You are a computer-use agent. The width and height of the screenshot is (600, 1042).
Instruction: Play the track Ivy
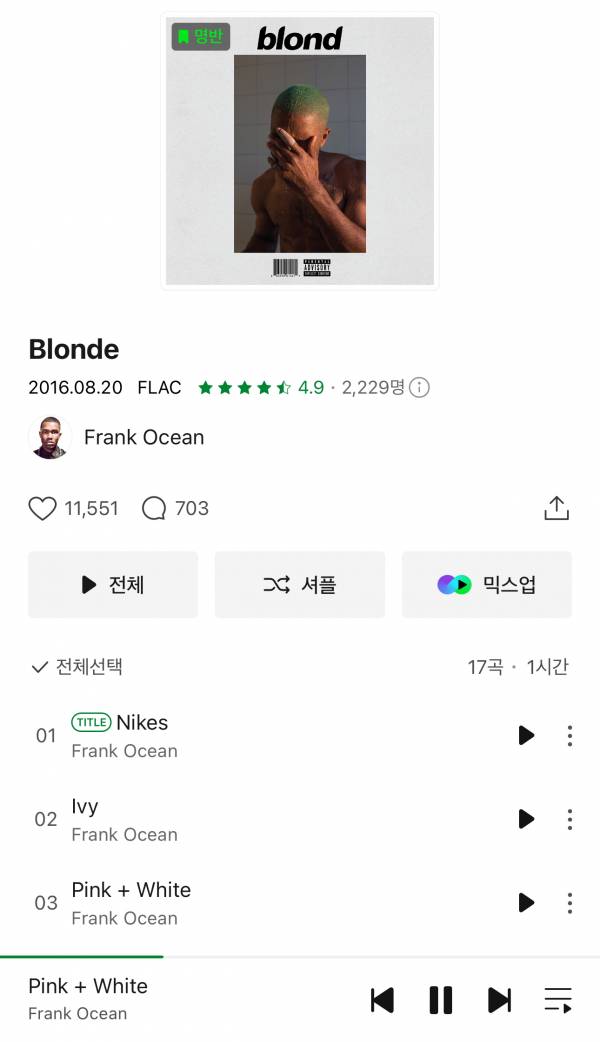point(526,819)
